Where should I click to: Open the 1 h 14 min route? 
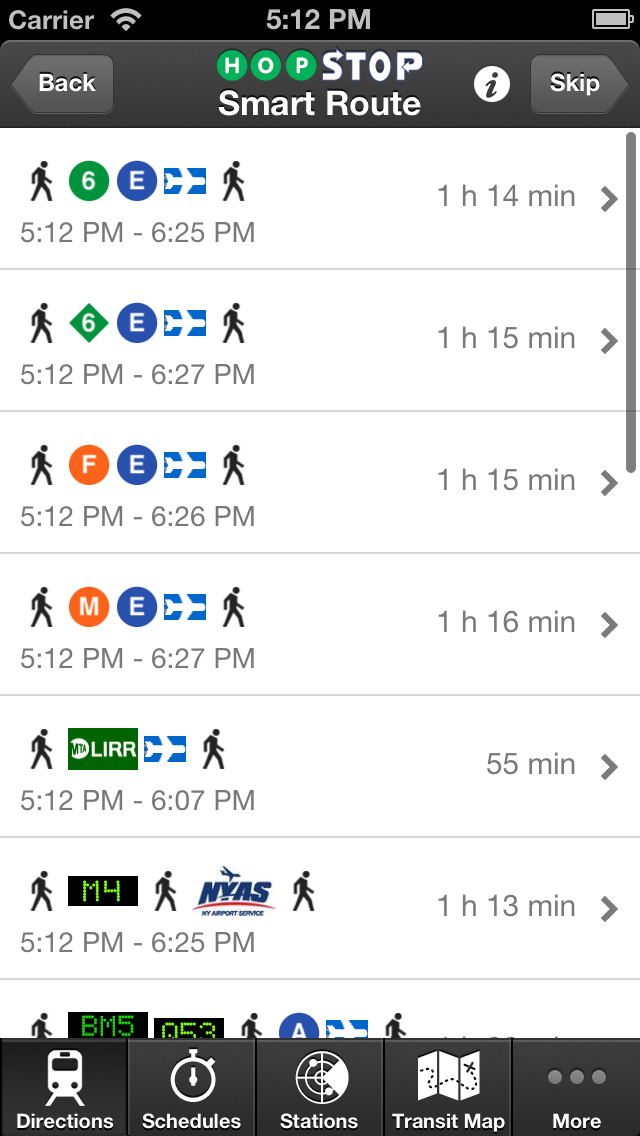click(x=320, y=199)
